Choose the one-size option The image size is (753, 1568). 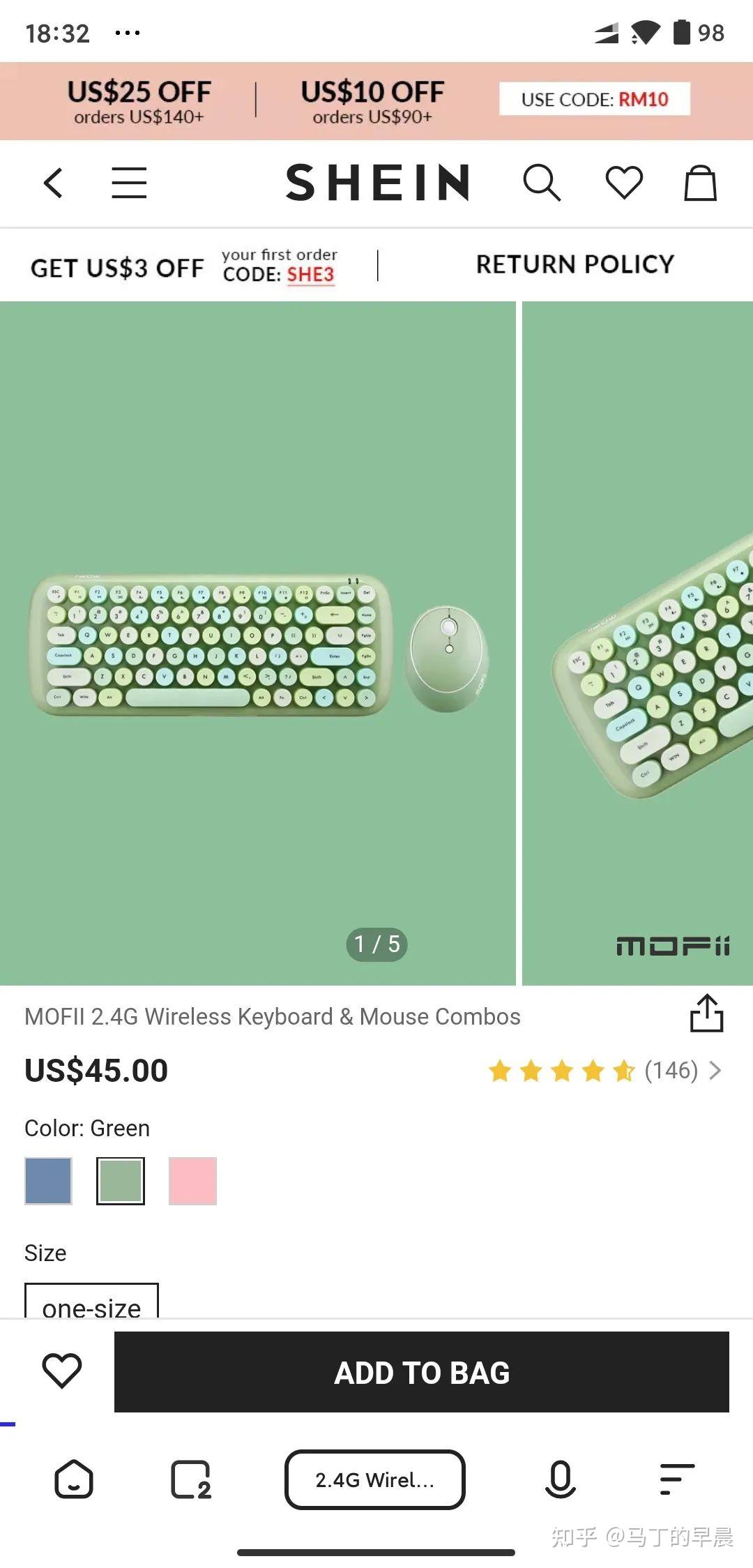(91, 1303)
